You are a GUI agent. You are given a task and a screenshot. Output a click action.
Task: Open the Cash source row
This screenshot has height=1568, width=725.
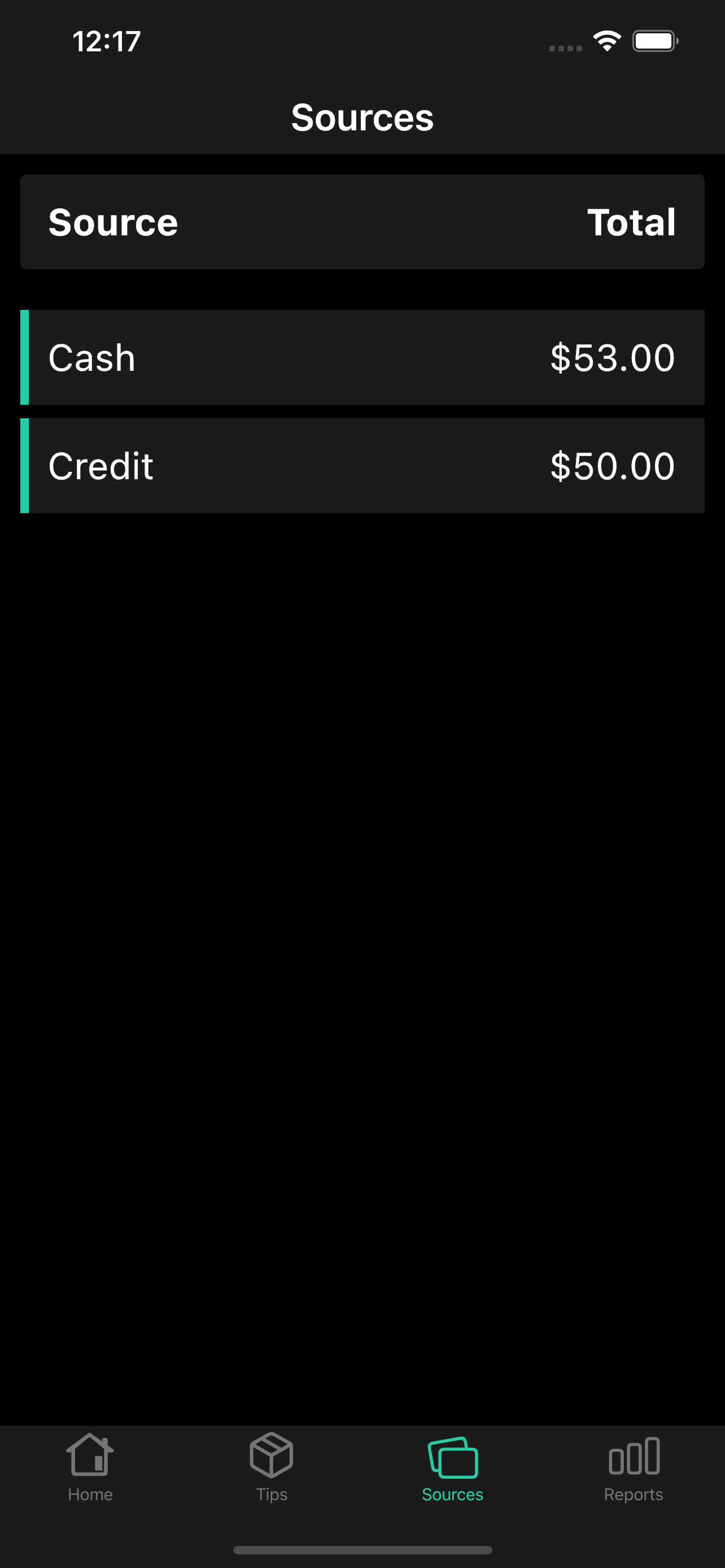362,357
